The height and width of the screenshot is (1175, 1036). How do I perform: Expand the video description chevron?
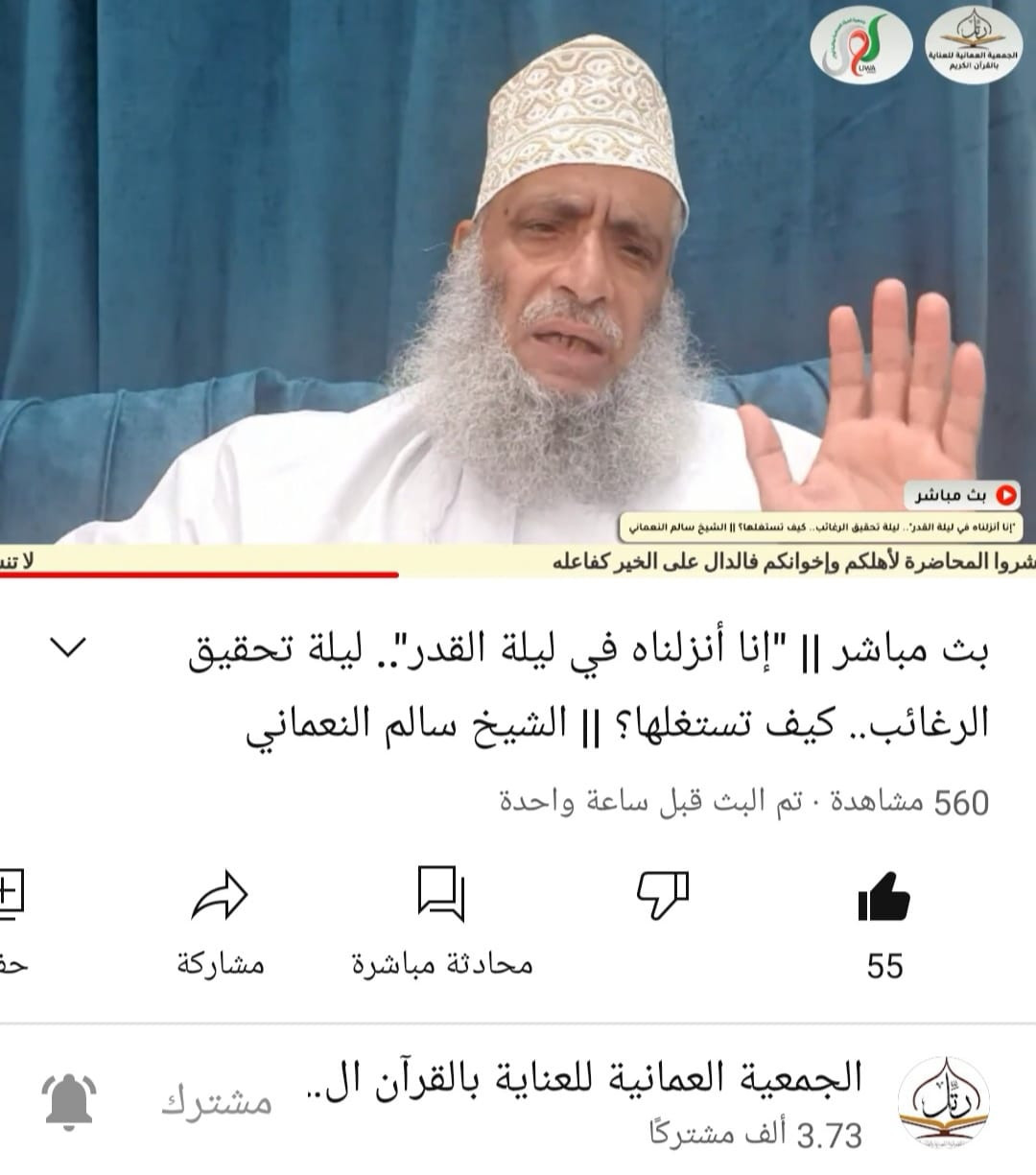pos(67,648)
